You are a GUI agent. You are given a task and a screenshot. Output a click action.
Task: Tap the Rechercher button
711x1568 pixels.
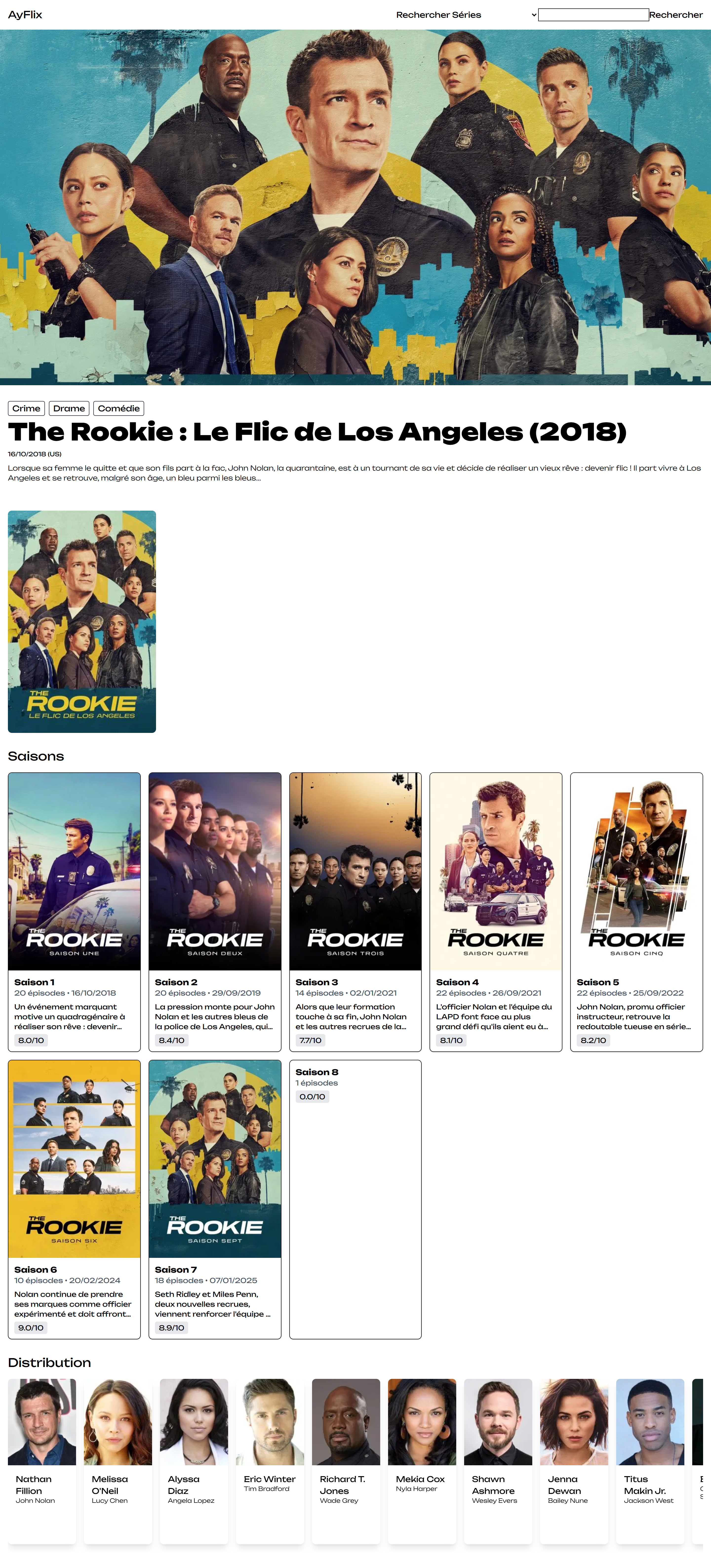pyautogui.click(x=676, y=15)
